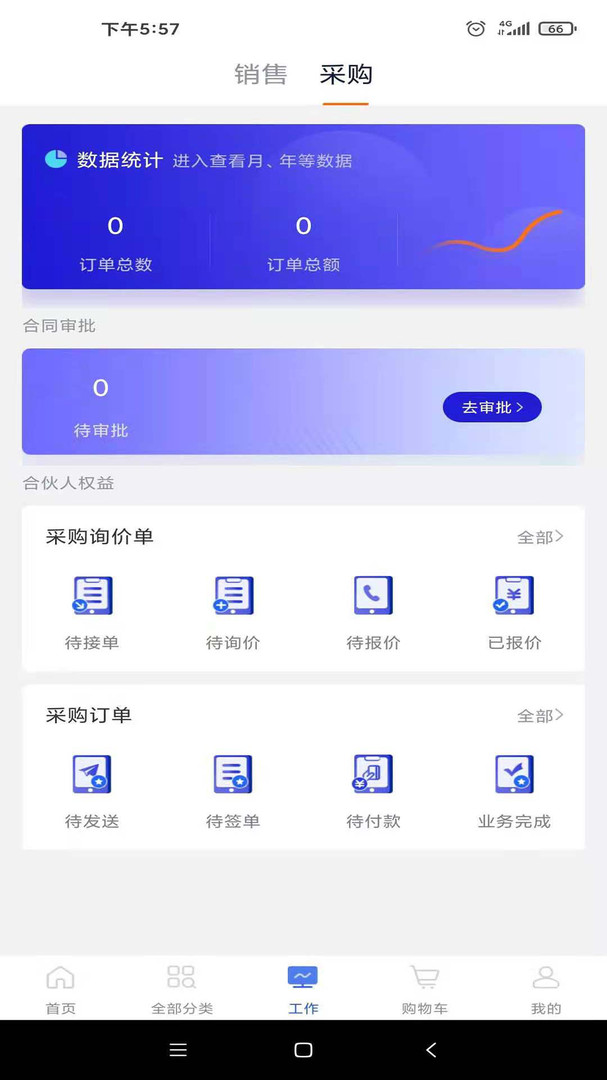Switch to the 我的 tab
The image size is (607, 1080).
coord(546,989)
